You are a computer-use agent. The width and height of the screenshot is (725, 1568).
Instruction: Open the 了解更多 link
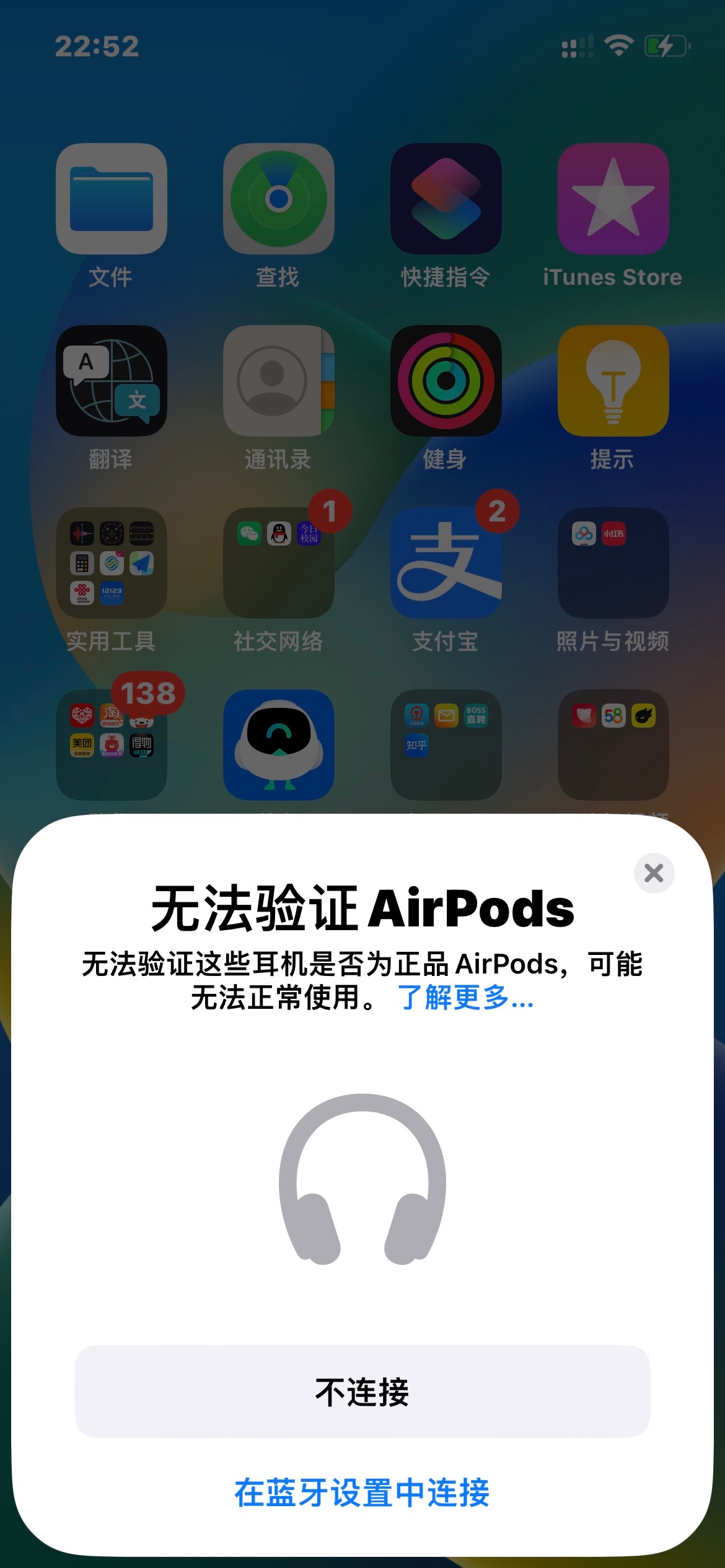[465, 998]
